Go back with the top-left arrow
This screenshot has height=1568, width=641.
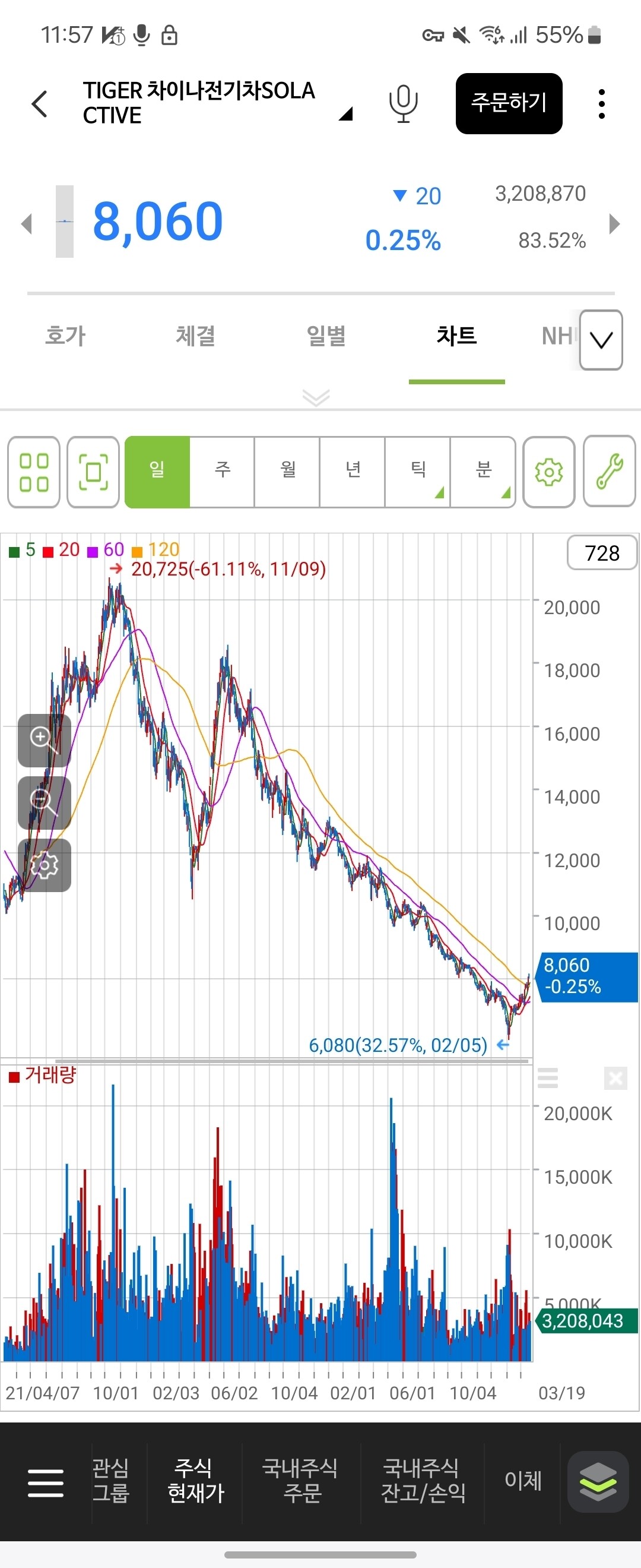pyautogui.click(x=40, y=103)
